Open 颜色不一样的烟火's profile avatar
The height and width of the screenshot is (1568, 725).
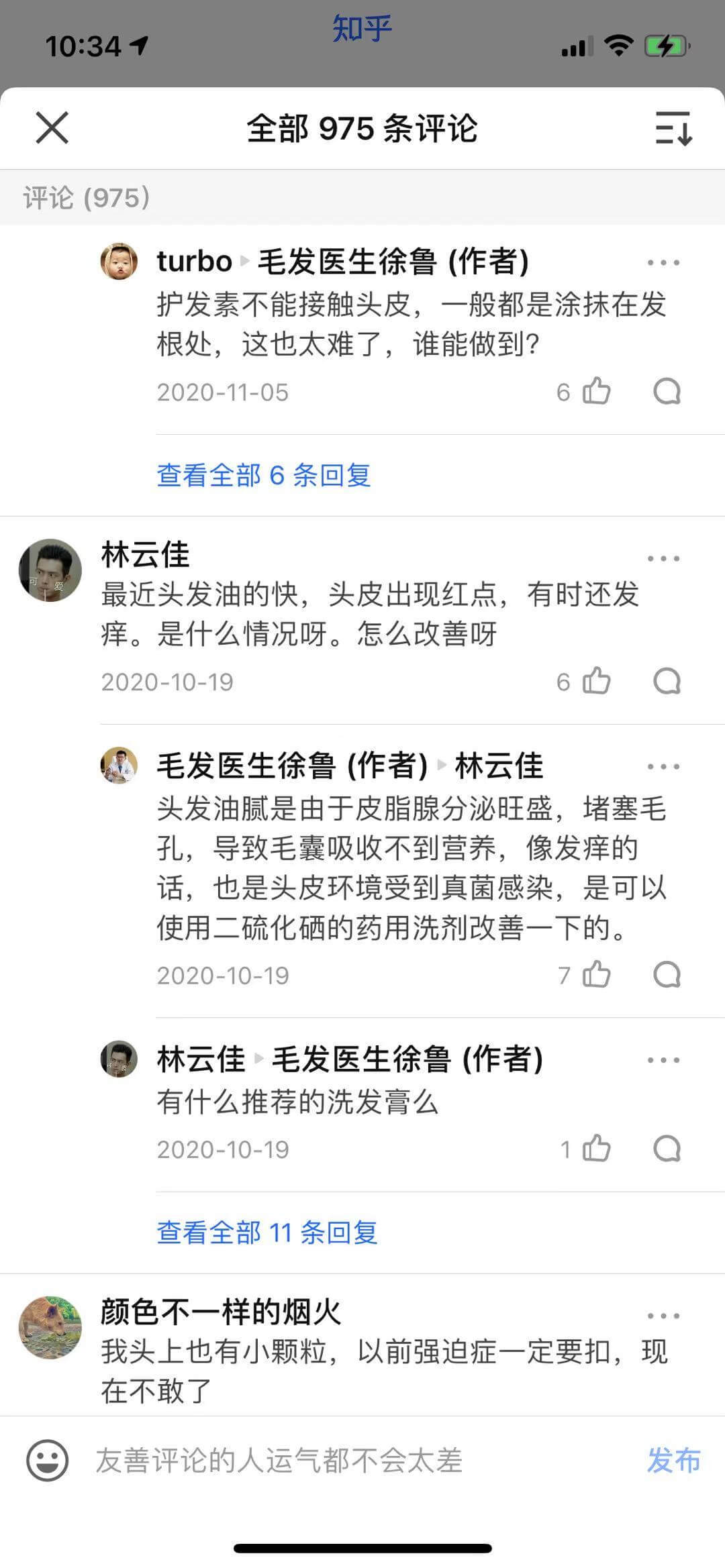50,1328
